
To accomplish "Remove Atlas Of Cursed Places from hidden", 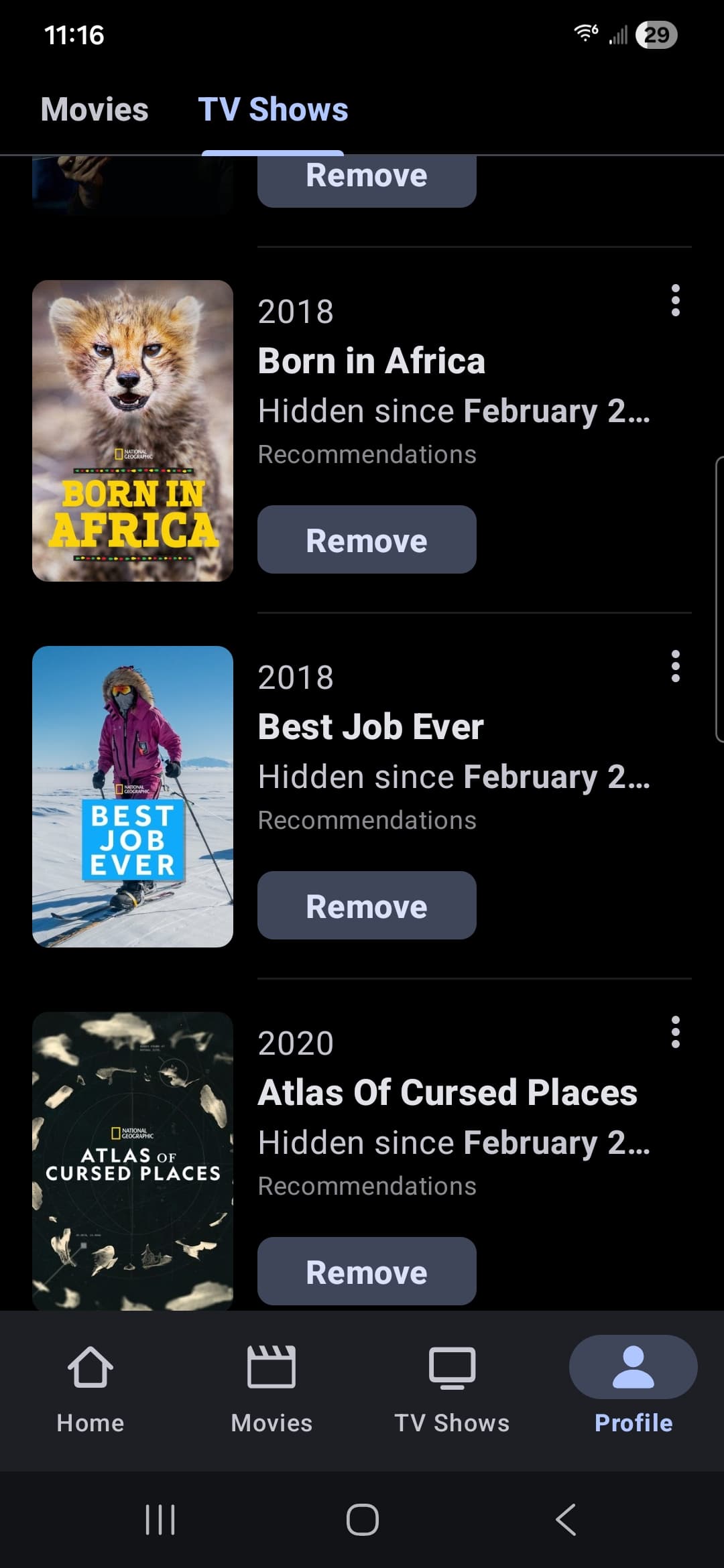I will pyautogui.click(x=367, y=1271).
